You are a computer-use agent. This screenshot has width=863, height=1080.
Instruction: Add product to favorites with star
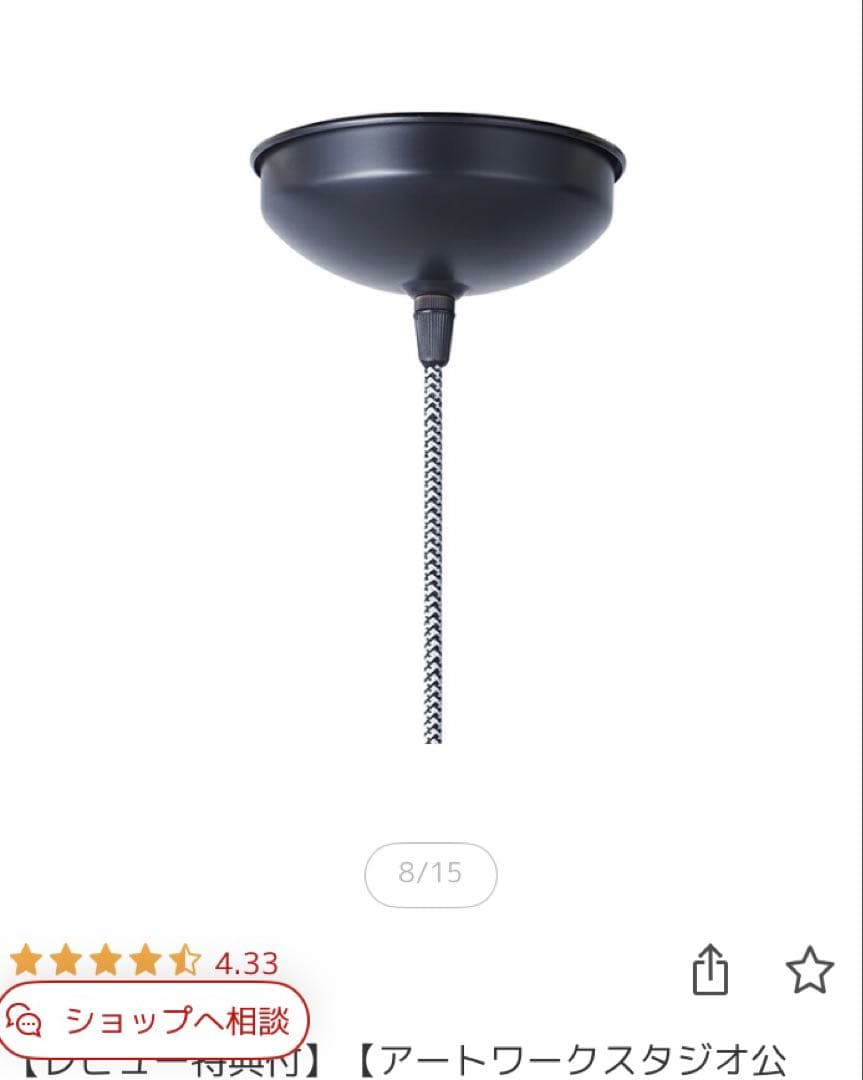[809, 970]
